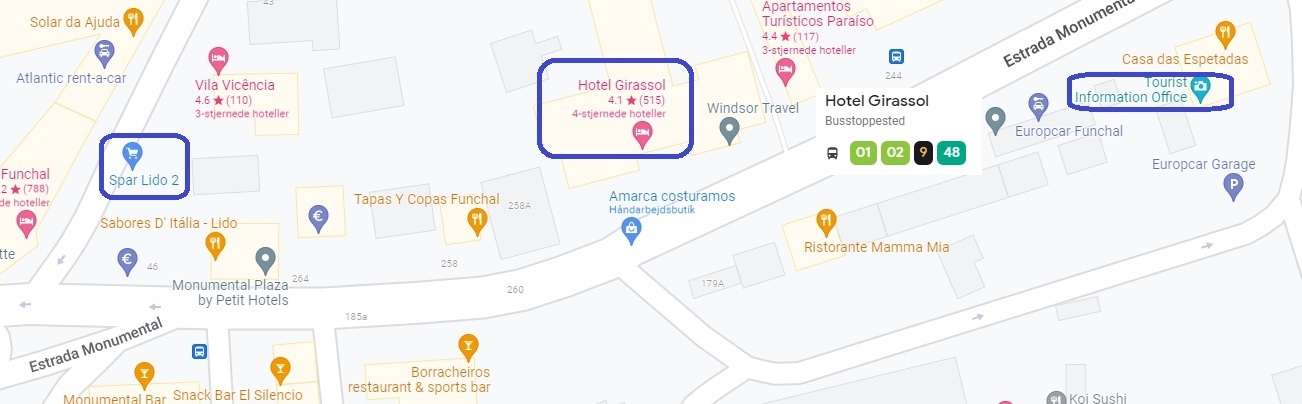Viewport: 1302px width, 404px height.
Task: Open the Hotel Girassol pin
Action: pyautogui.click(x=643, y=135)
